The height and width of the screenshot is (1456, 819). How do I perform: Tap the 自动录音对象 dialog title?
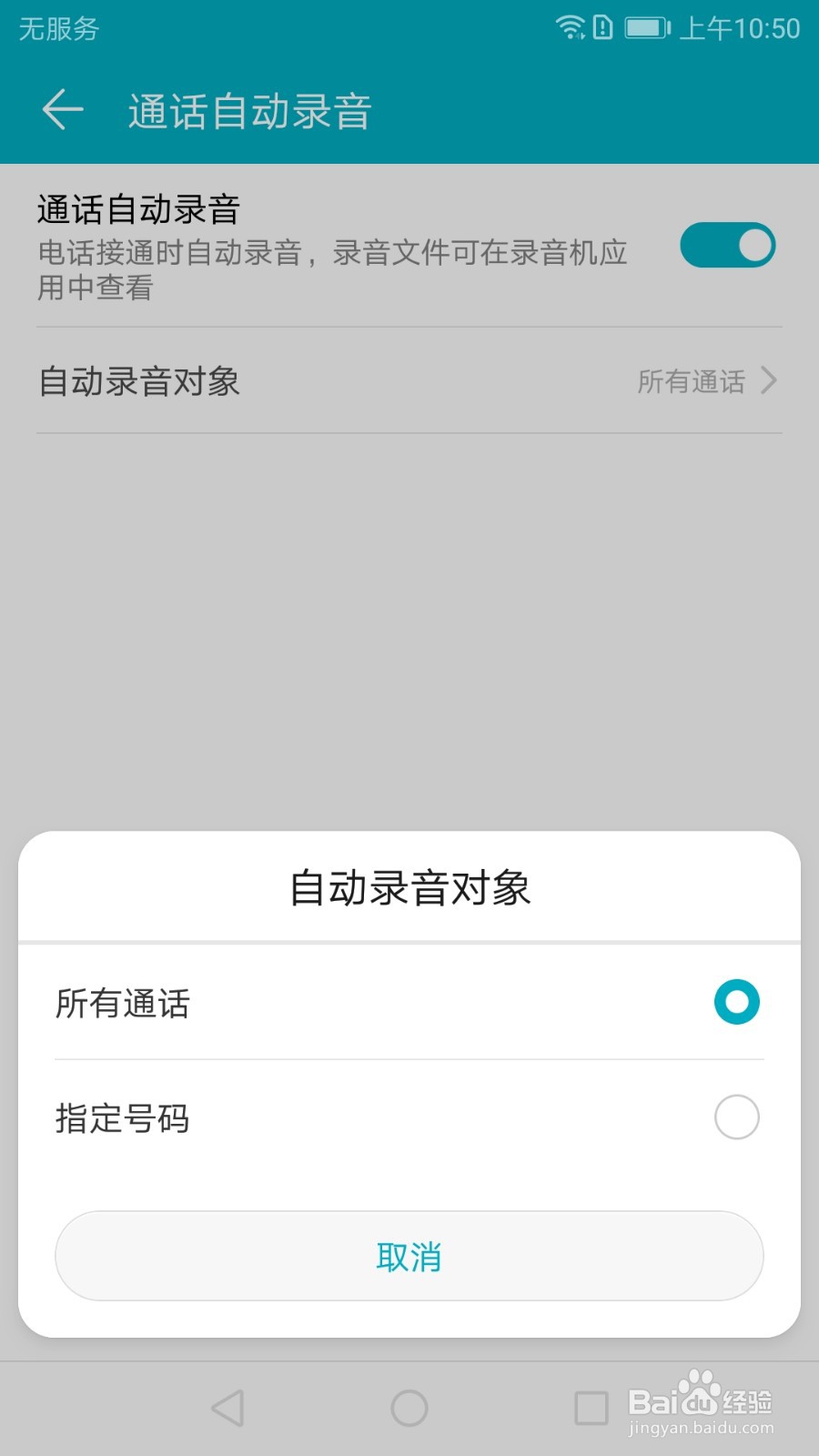click(x=409, y=889)
